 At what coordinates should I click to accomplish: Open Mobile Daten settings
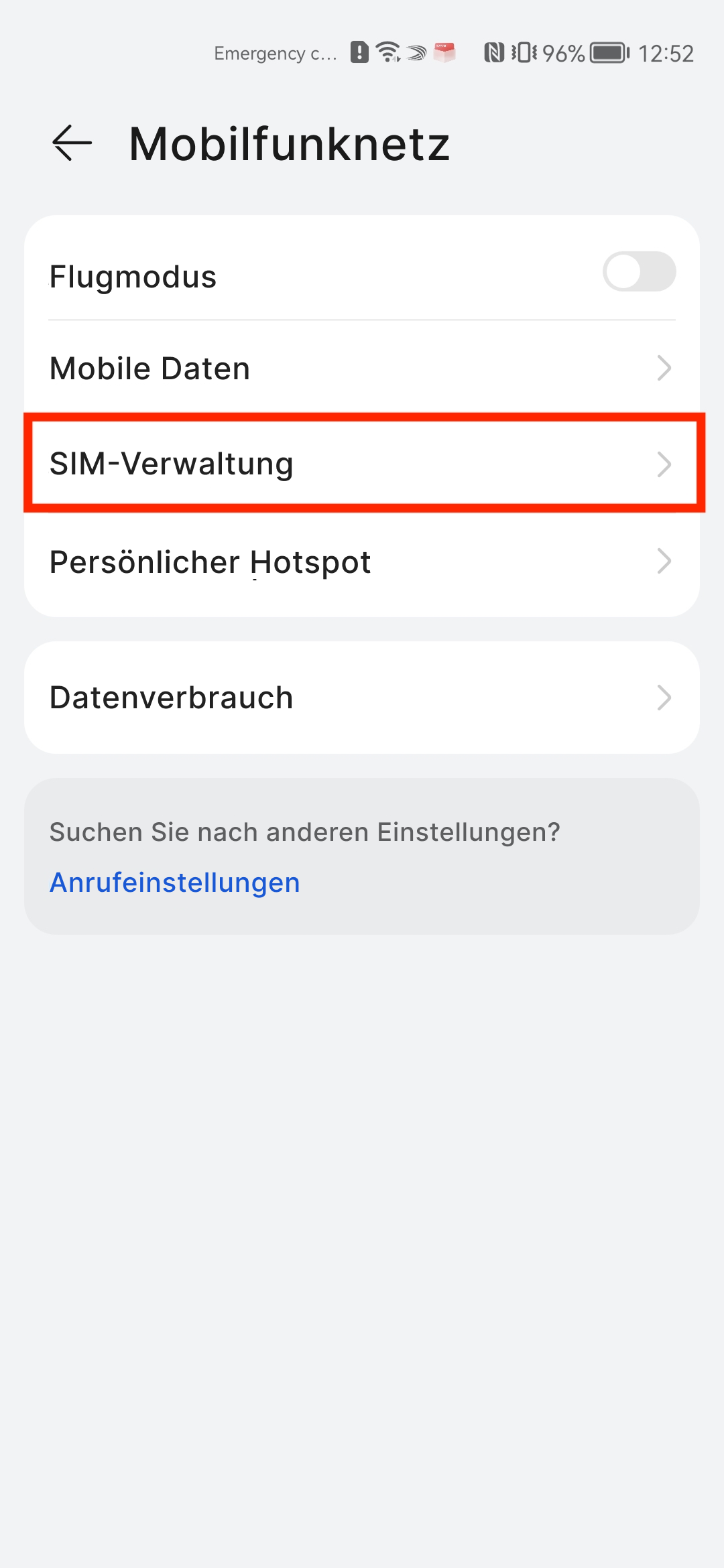click(x=362, y=368)
